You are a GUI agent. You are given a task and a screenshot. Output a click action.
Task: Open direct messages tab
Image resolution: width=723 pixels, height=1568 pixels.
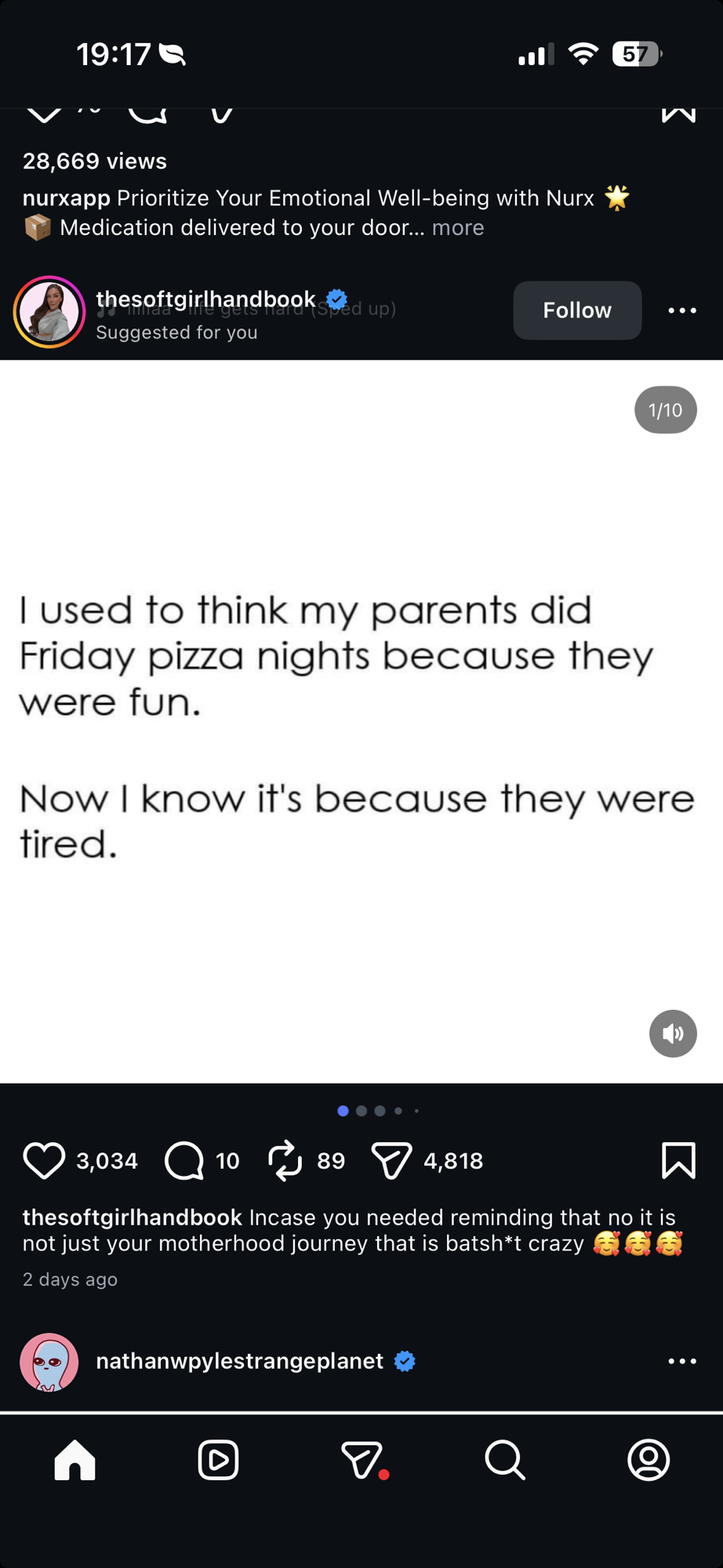coord(362,1460)
